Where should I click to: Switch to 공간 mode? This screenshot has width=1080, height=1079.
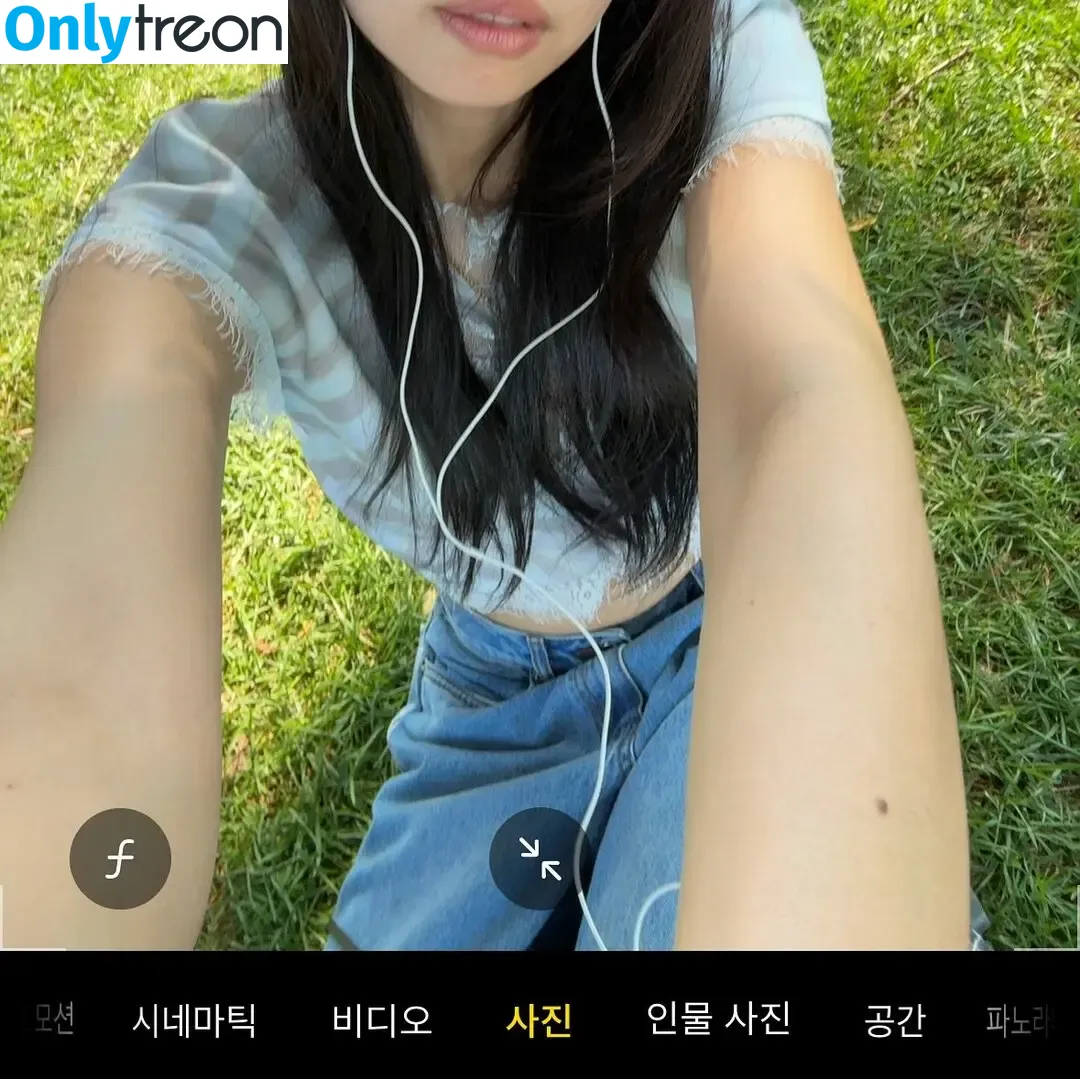click(893, 1020)
